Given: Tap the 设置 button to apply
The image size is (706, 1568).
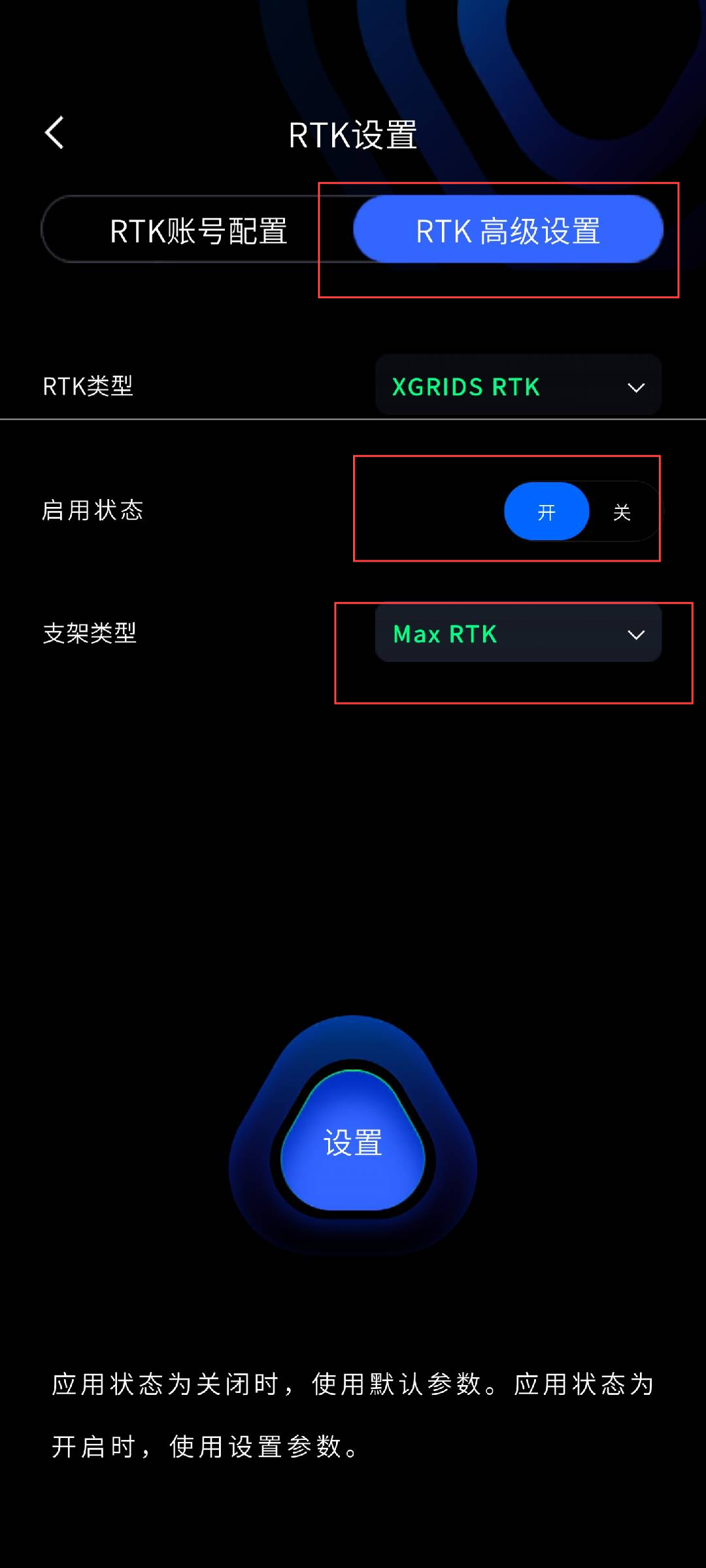Looking at the screenshot, I should pyautogui.click(x=353, y=1142).
